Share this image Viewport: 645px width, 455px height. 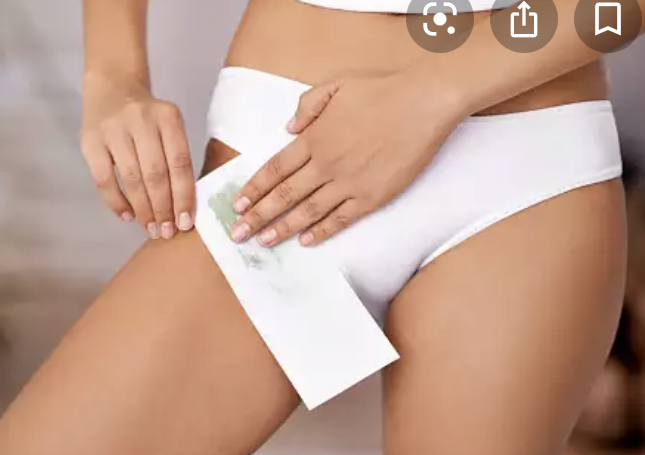click(524, 19)
